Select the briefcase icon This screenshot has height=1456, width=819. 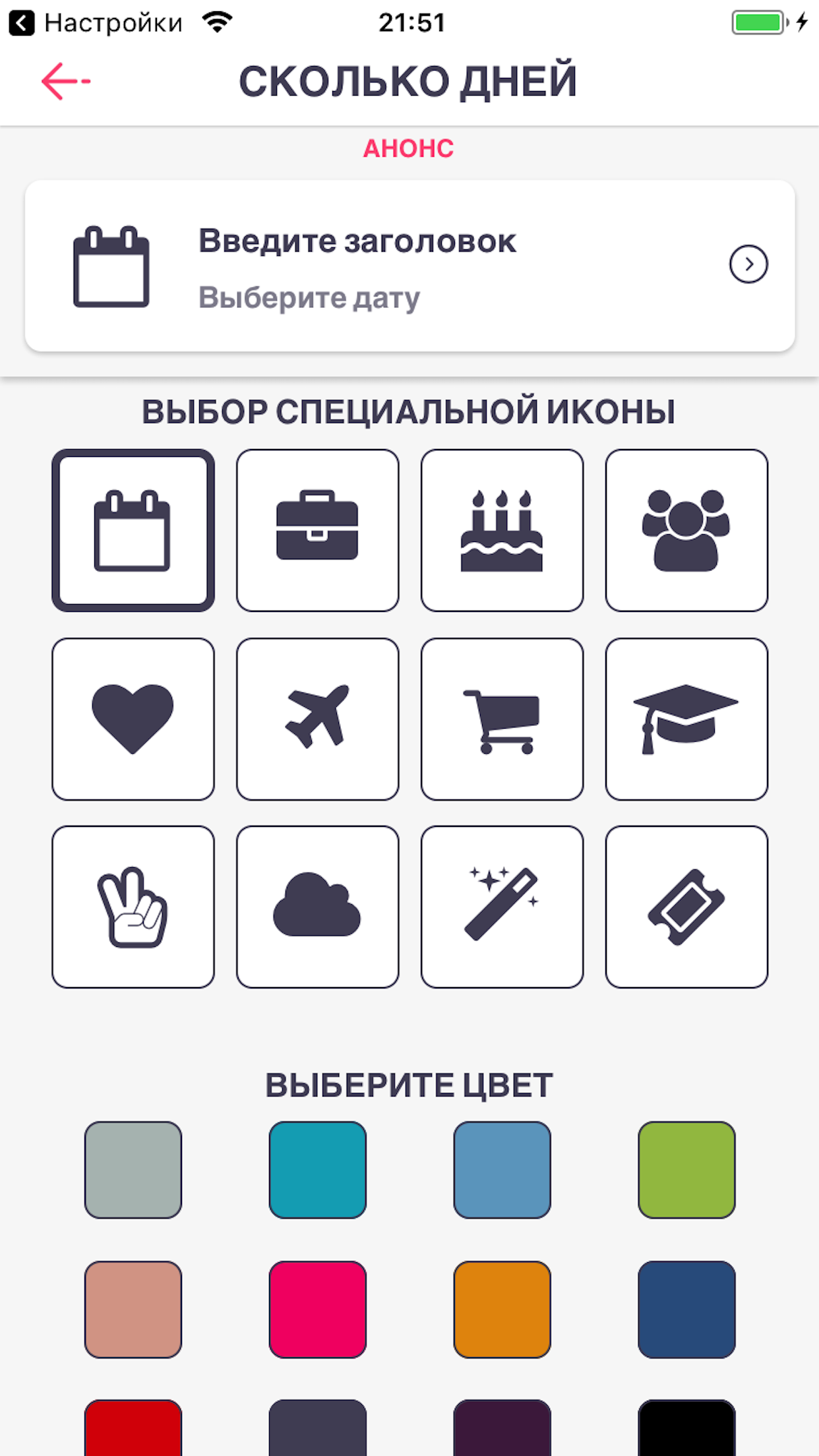[x=317, y=530]
